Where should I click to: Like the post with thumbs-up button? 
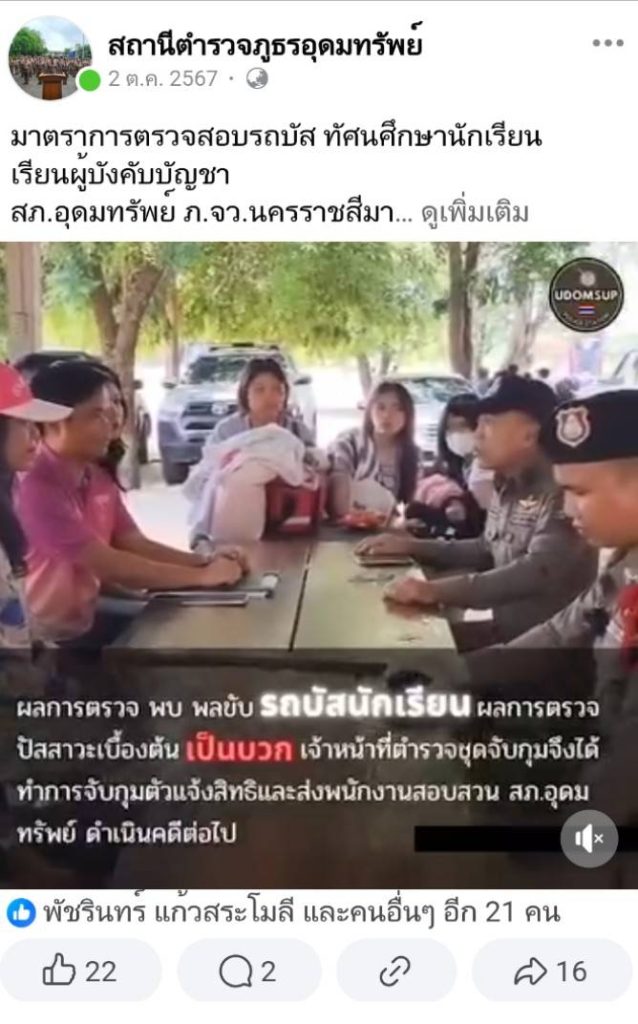pyautogui.click(x=80, y=970)
